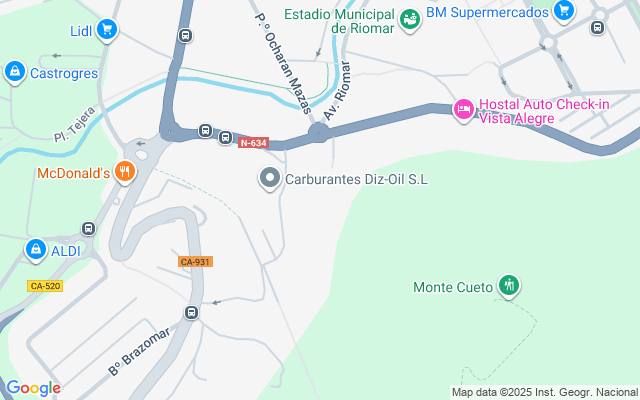The width and height of the screenshot is (640, 400).
Task: Tap the Estadio Municipal de Riomar marker
Action: click(x=410, y=20)
